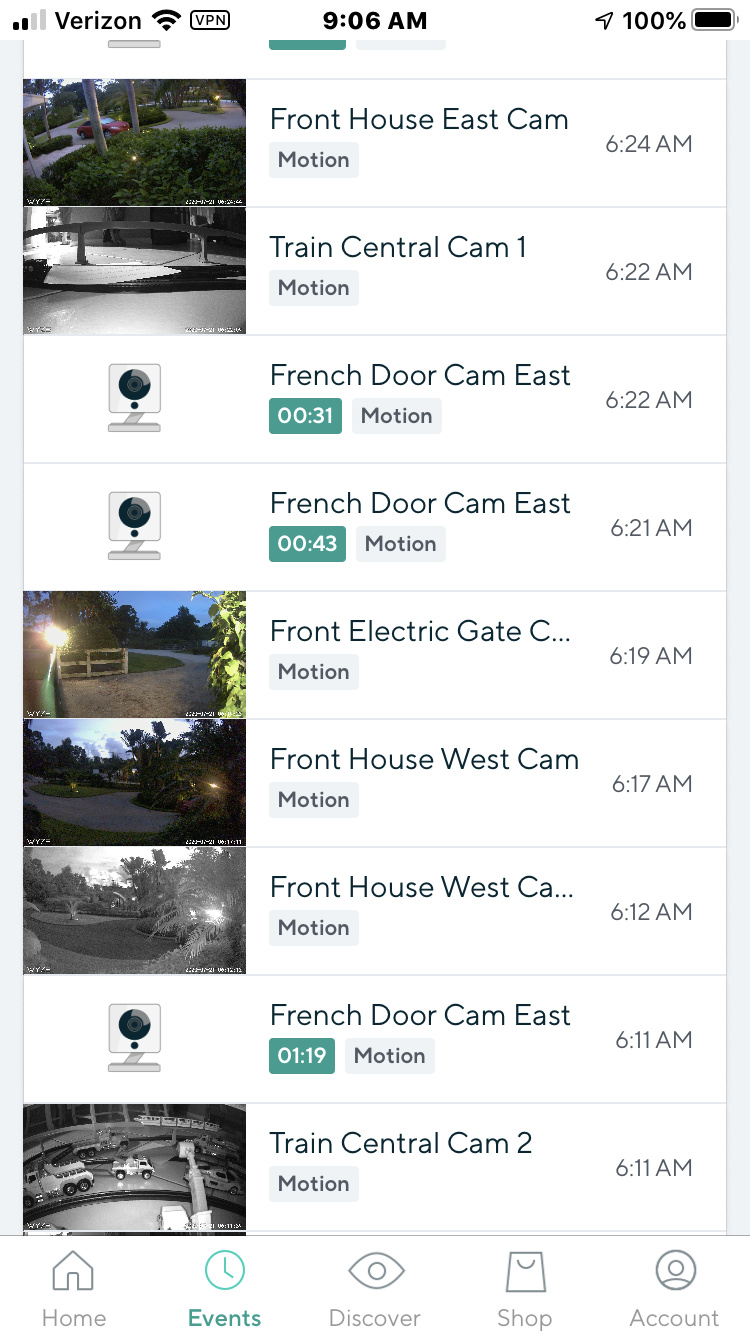Open Front House West Cam 6:12 AM event
This screenshot has height=1334, width=750.
click(x=420, y=910)
